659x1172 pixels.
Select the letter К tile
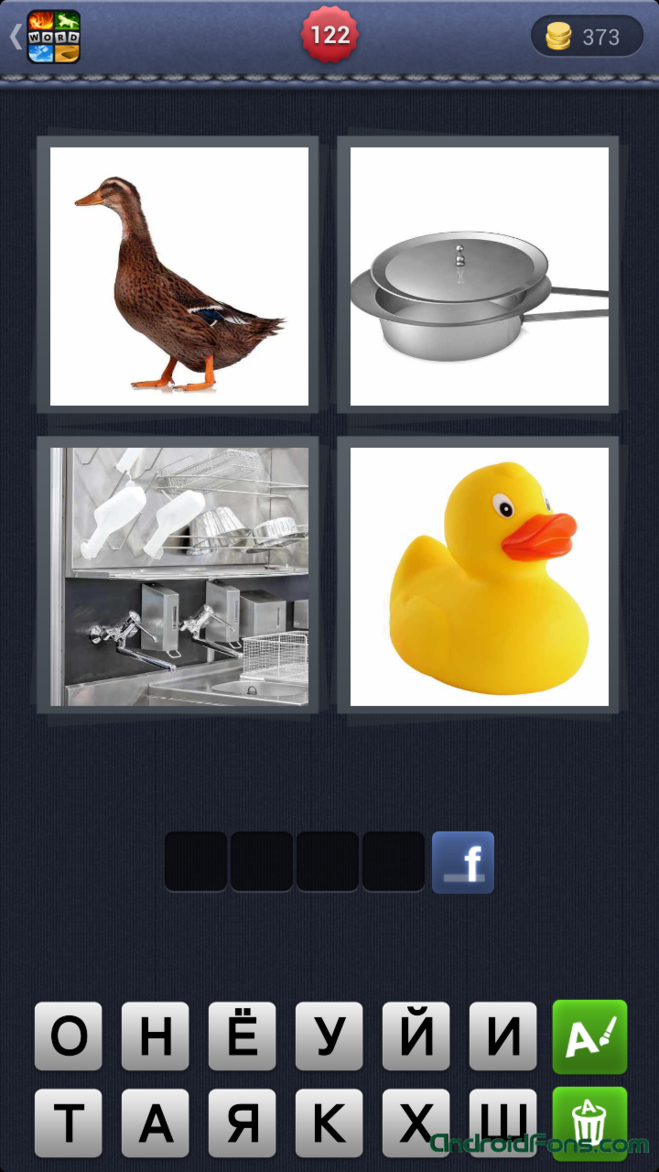point(329,1123)
